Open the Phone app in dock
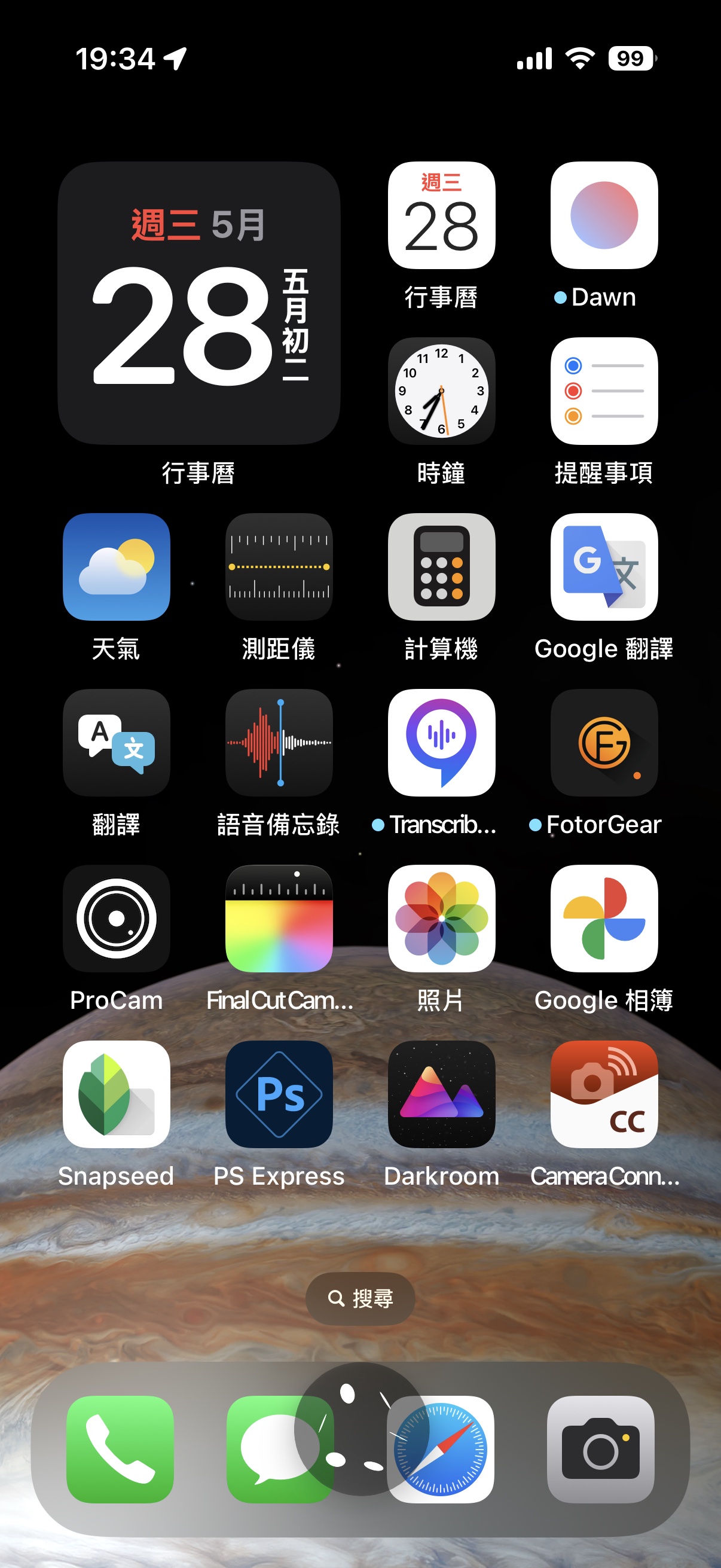 120,1448
